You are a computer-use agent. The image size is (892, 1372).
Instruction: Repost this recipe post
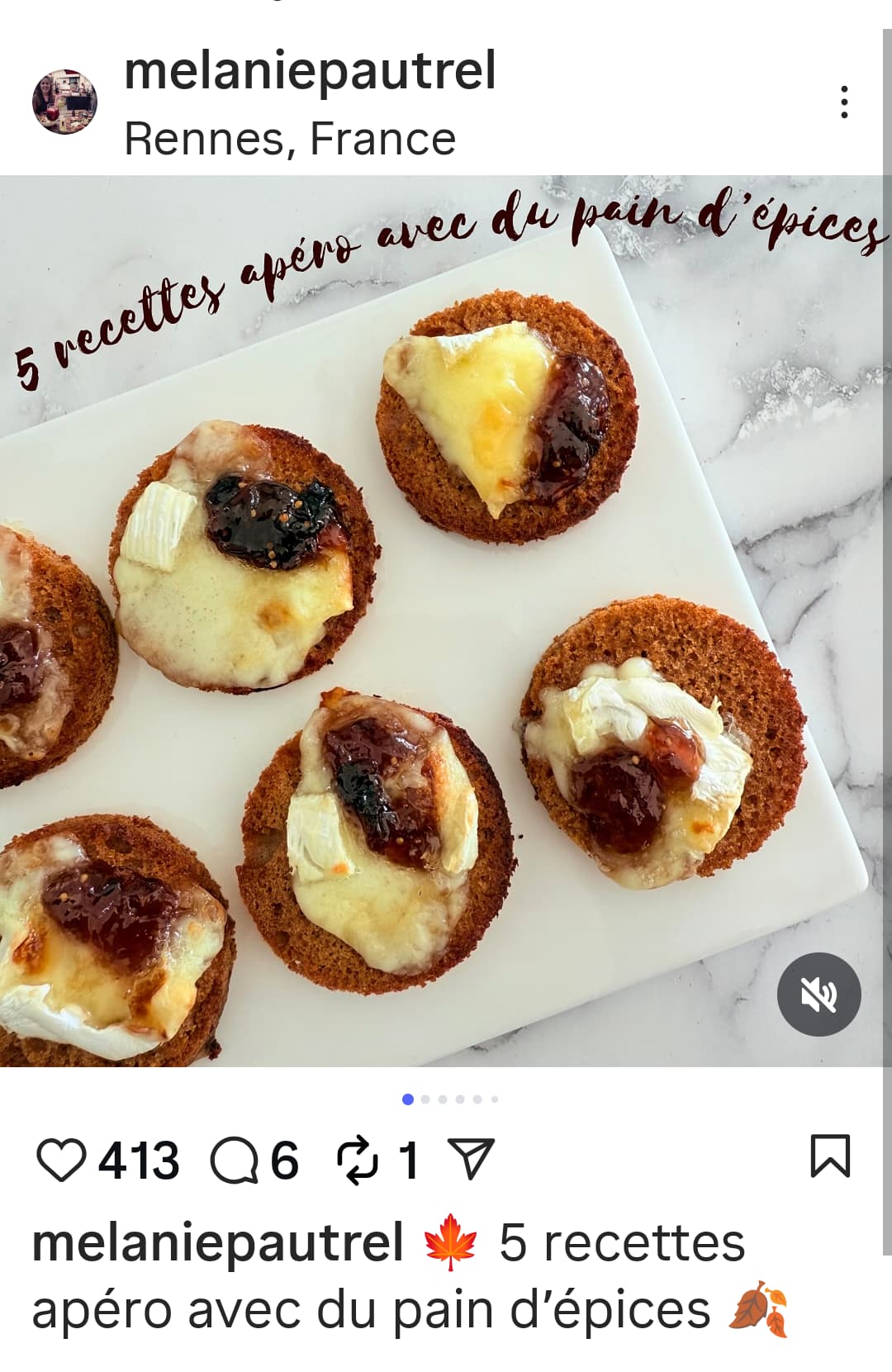(358, 1160)
